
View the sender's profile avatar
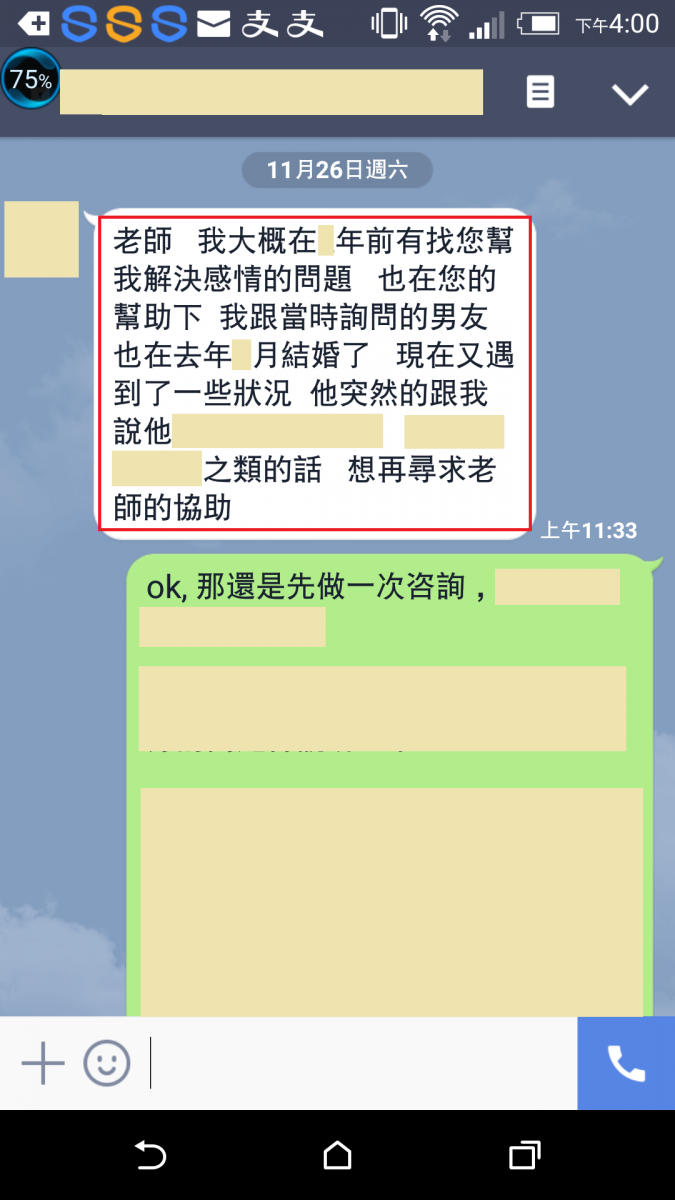[x=41, y=239]
